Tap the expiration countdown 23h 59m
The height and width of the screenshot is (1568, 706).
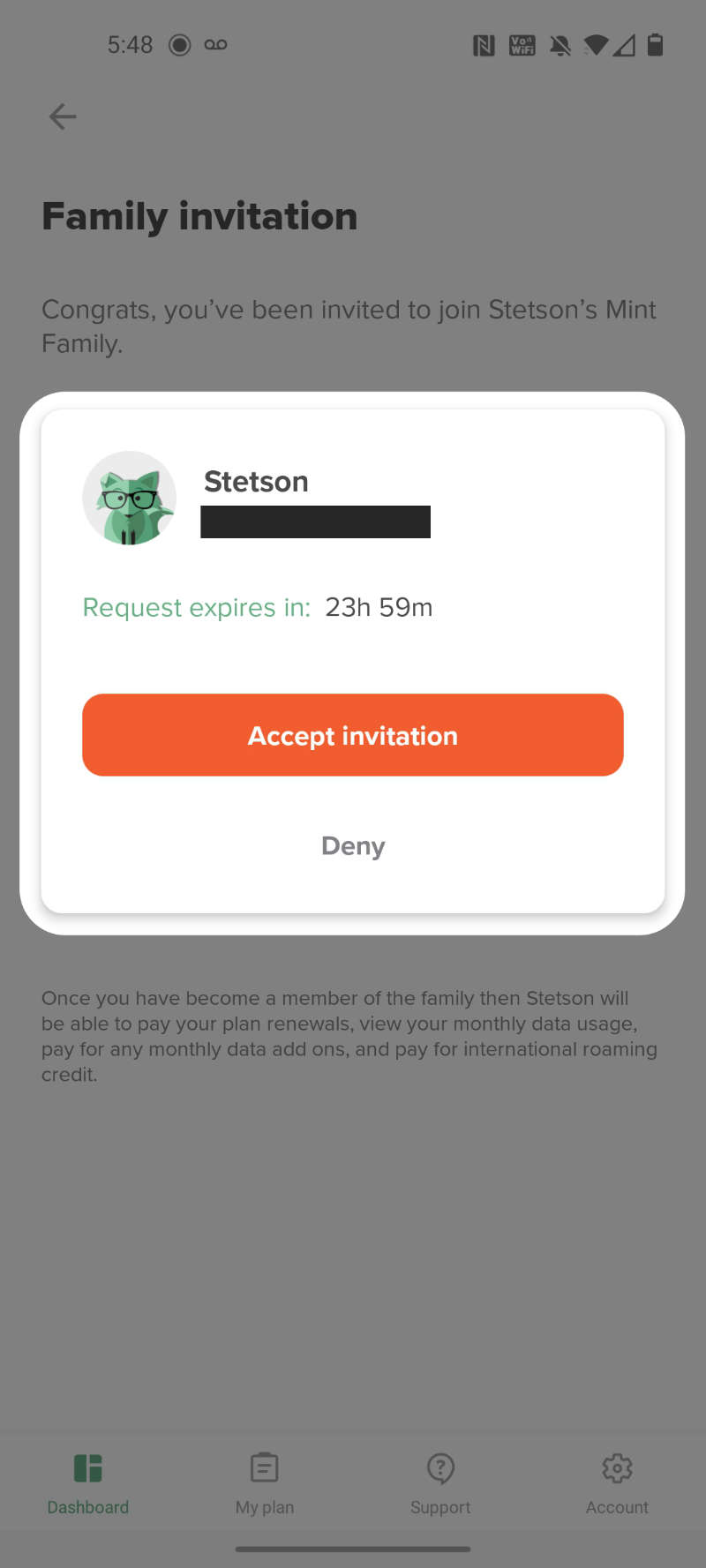coord(379,607)
